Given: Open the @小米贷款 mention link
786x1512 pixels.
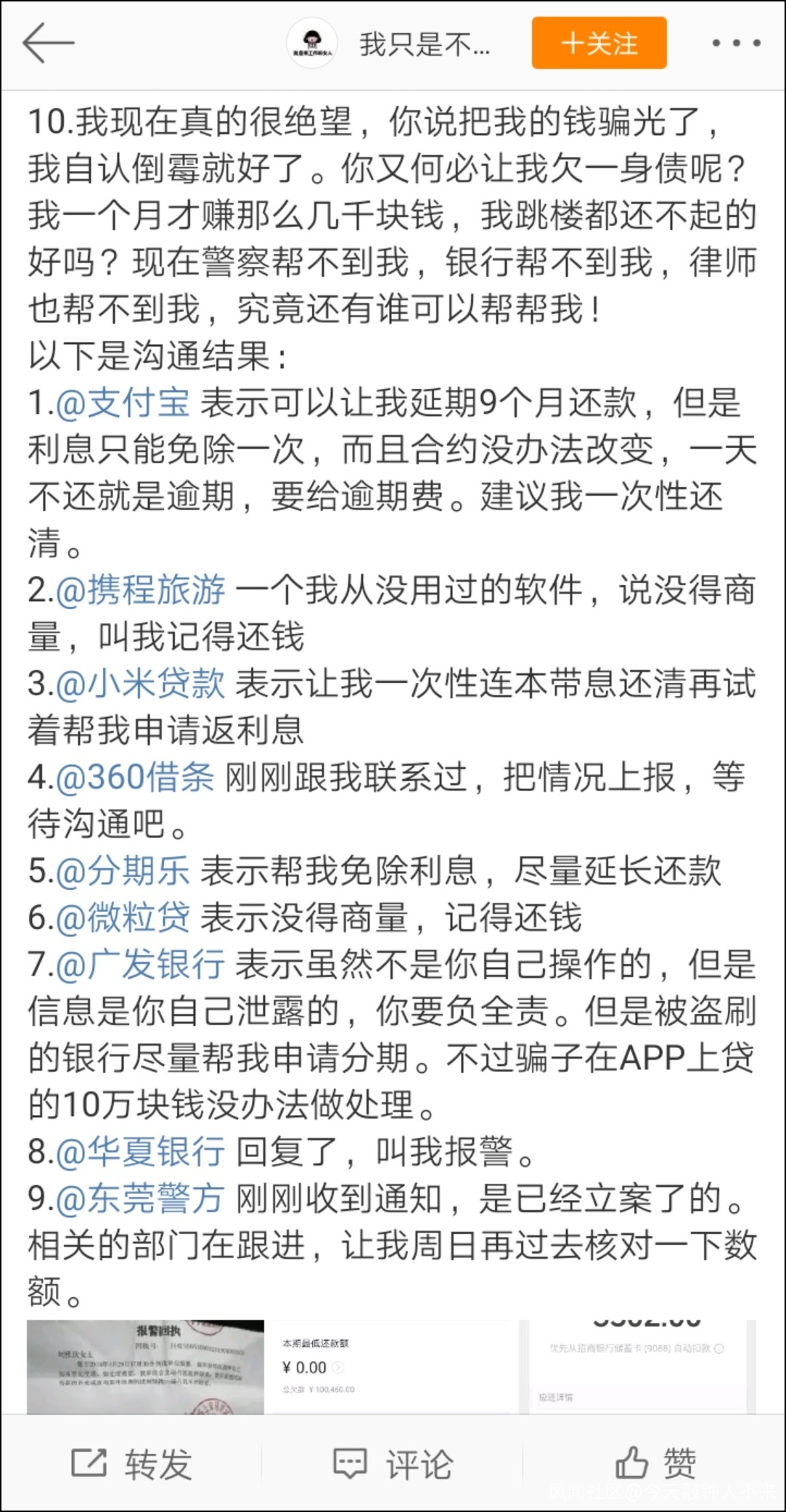Looking at the screenshot, I should [x=140, y=684].
